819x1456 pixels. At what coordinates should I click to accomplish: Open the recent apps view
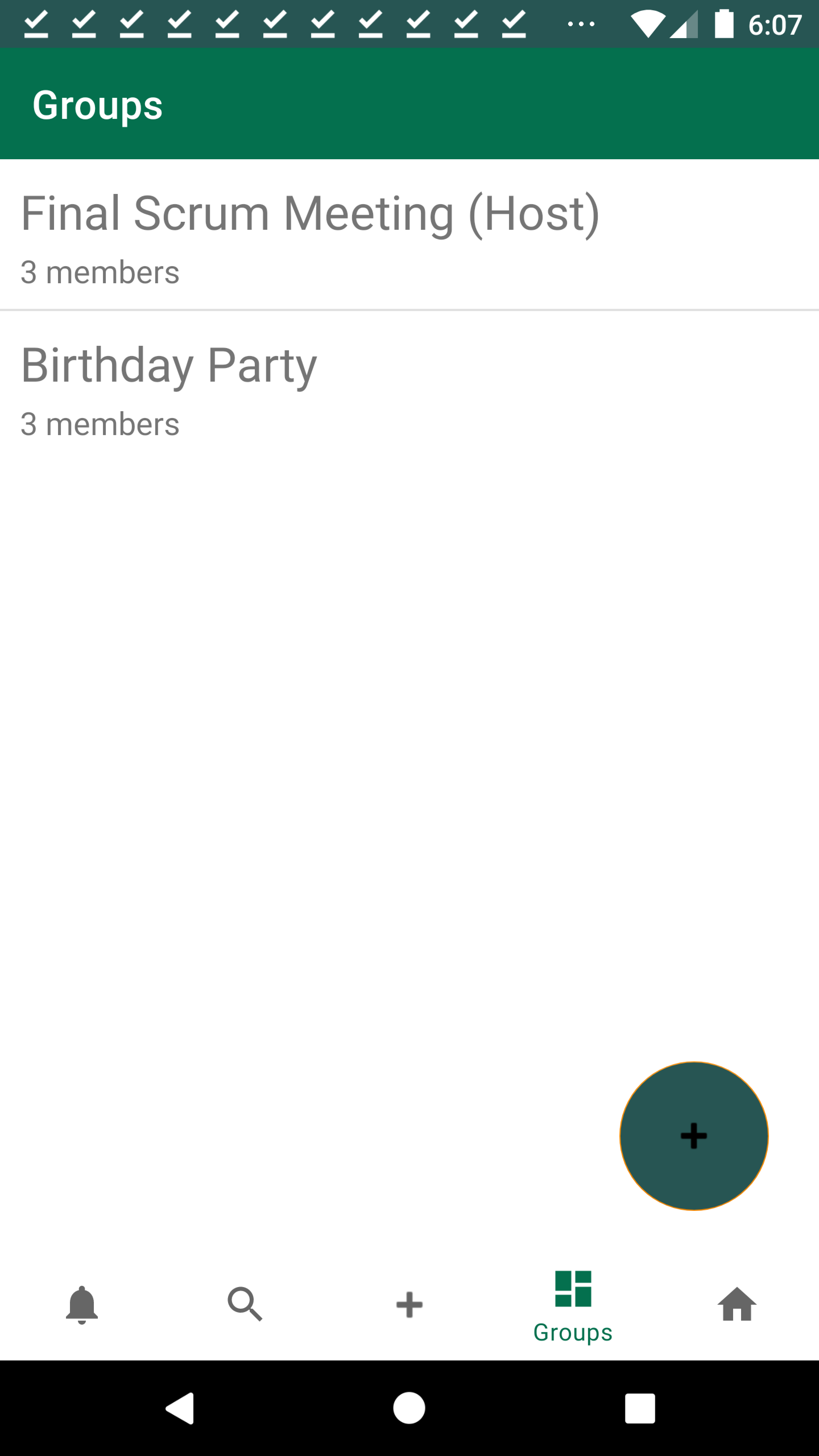pyautogui.click(x=640, y=1408)
